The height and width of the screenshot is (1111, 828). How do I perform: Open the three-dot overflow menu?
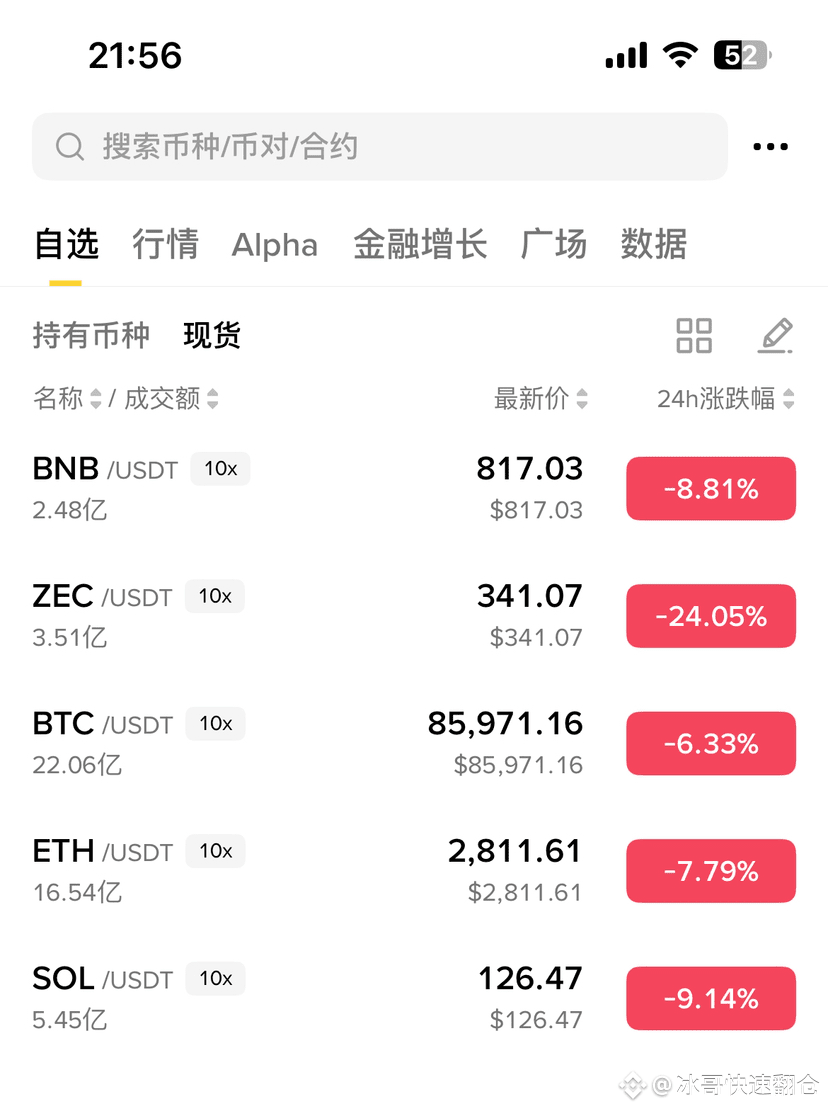(770, 147)
